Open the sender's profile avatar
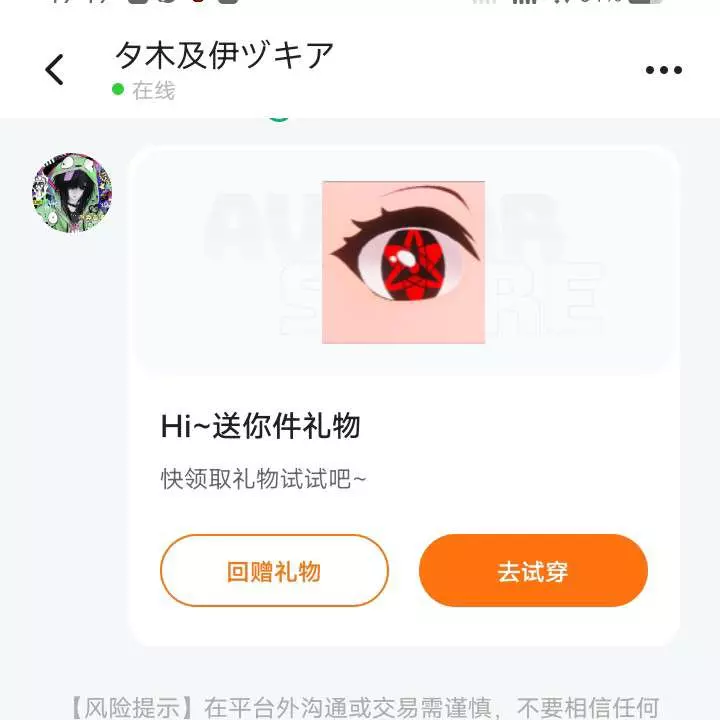 click(72, 193)
